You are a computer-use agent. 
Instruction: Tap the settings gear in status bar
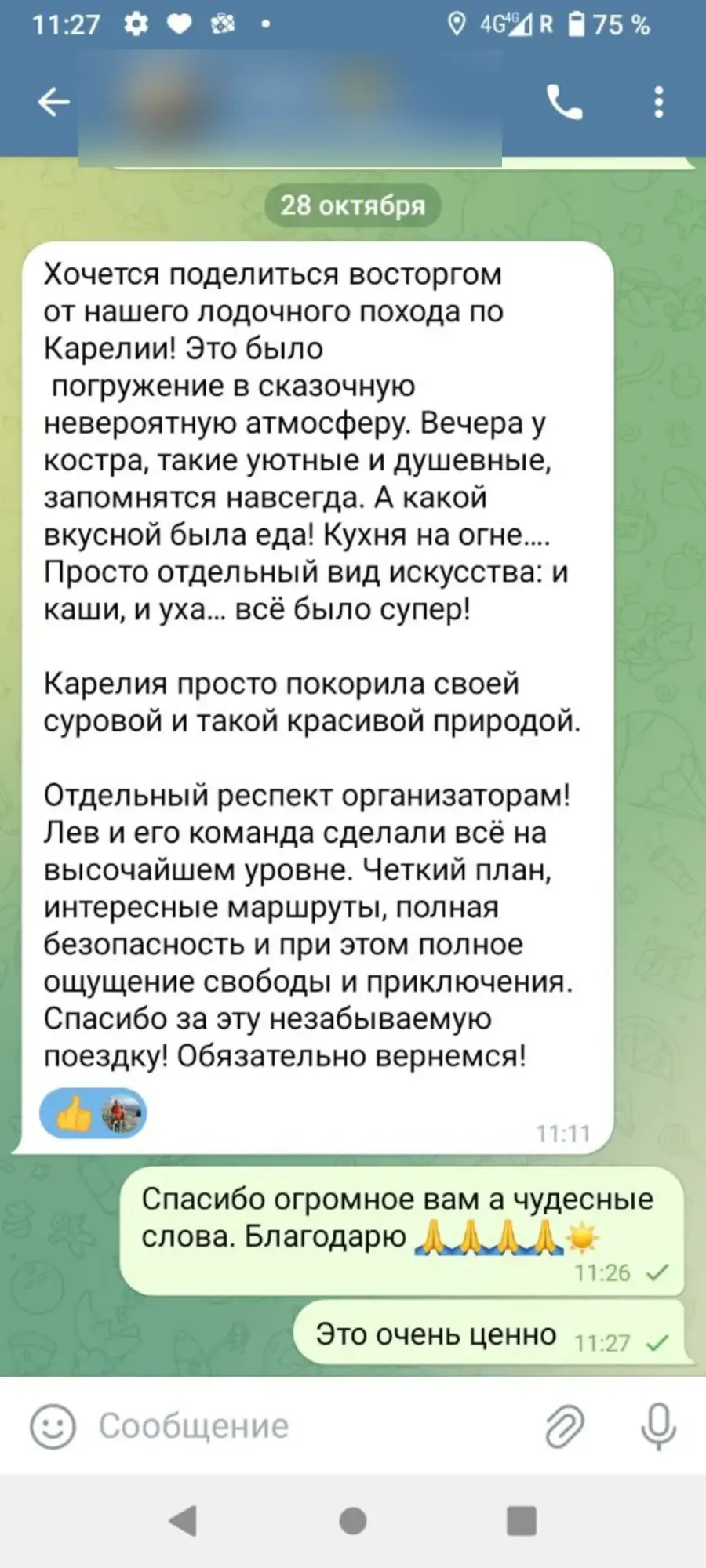click(135, 24)
